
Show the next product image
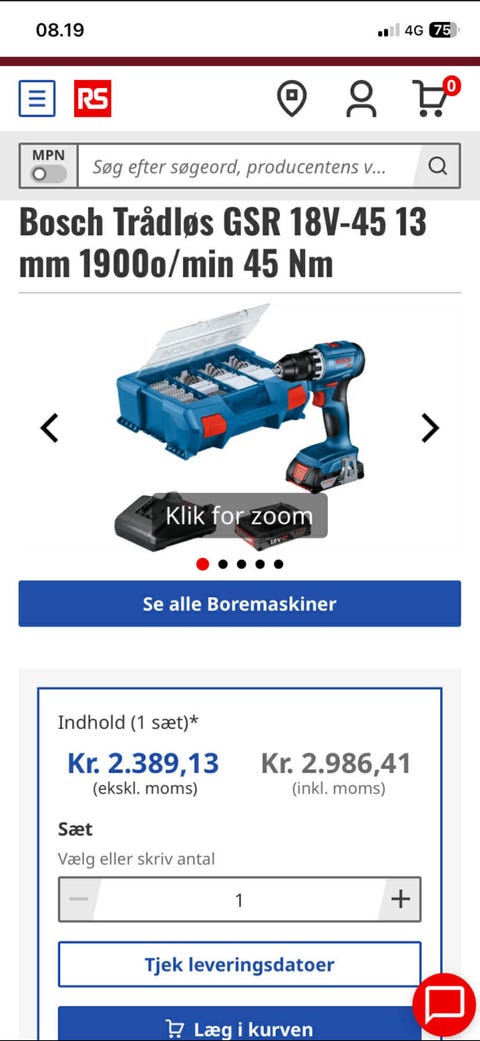430,428
